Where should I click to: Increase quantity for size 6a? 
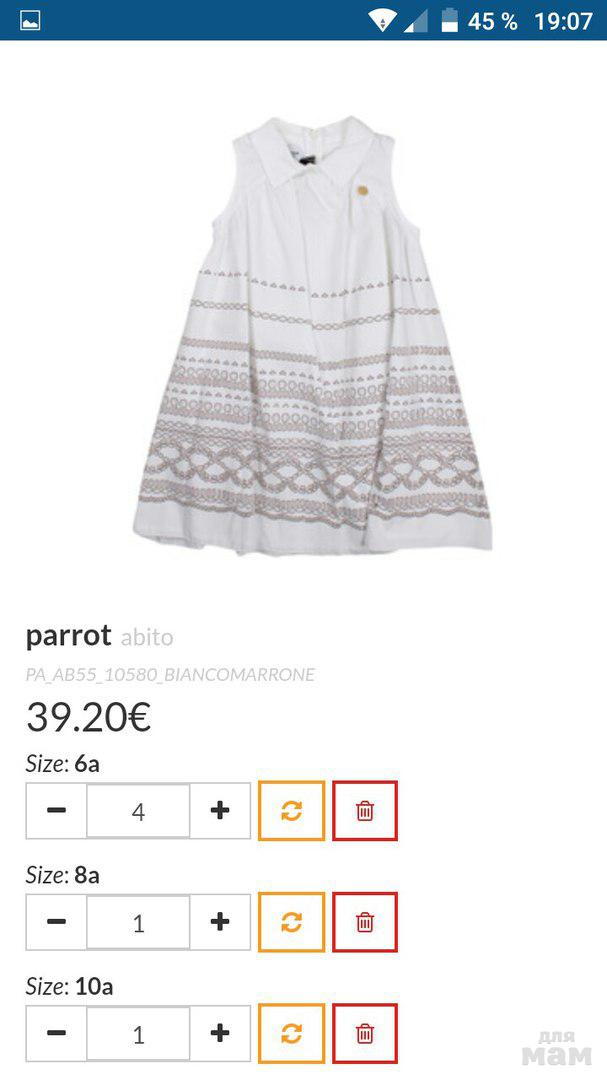[x=220, y=811]
